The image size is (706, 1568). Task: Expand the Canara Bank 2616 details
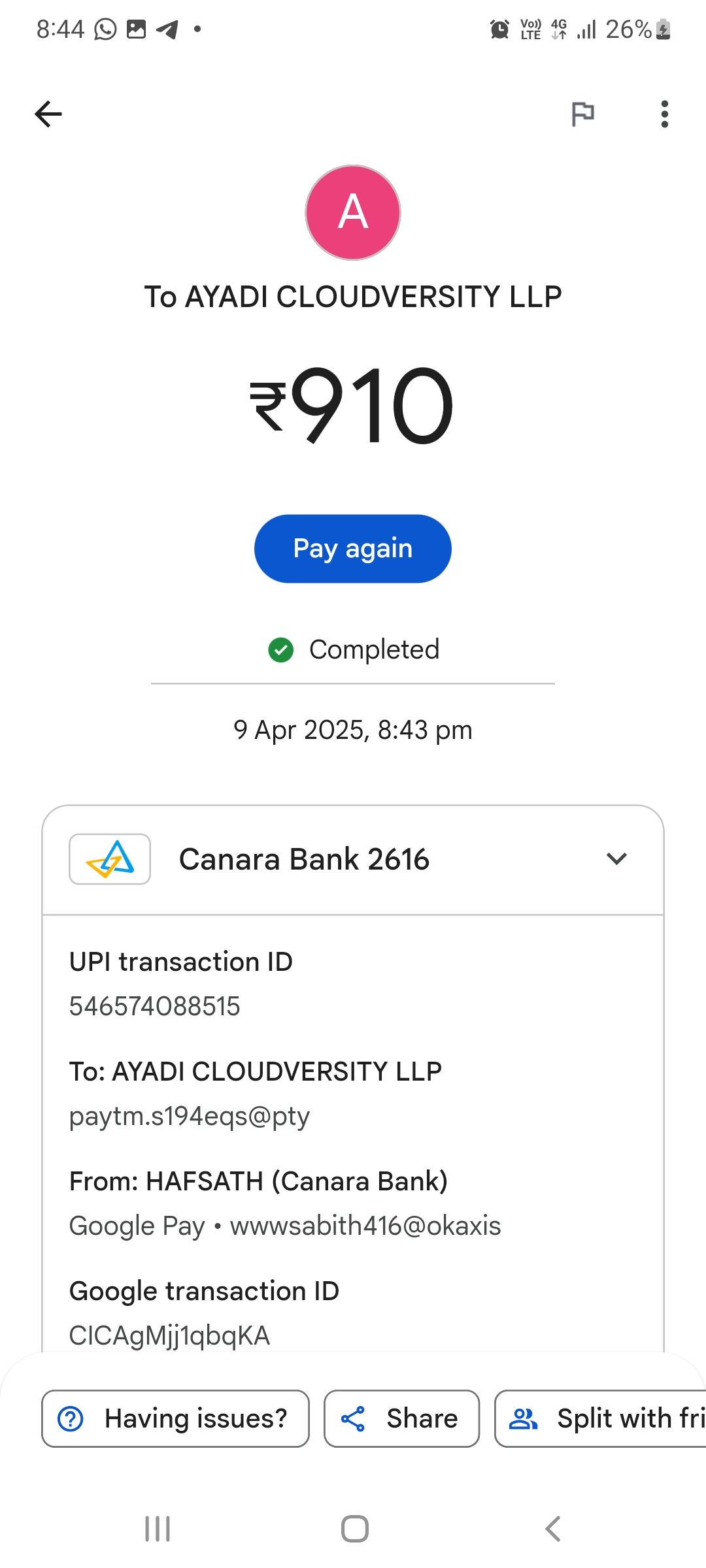616,858
